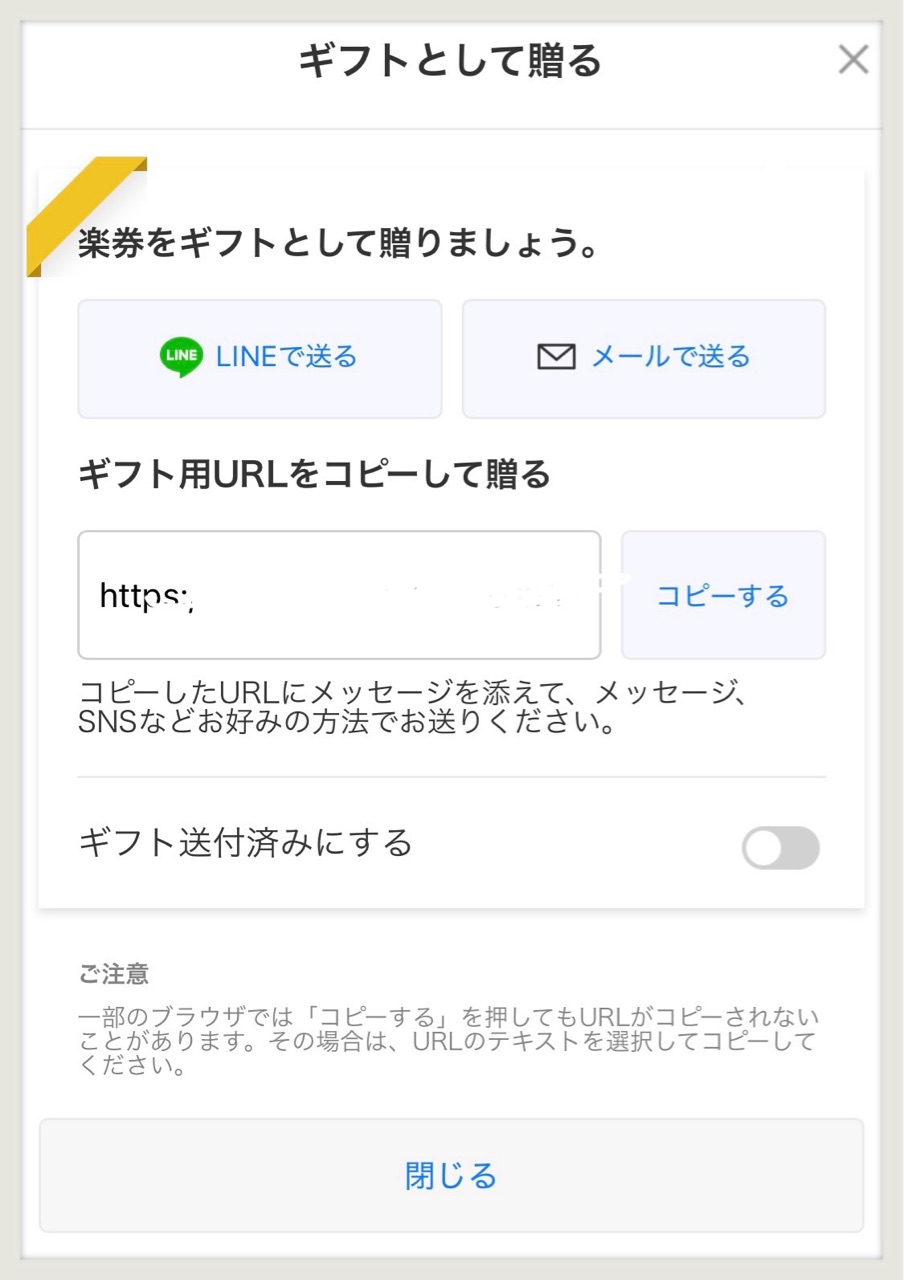Copy the gift URL with コピーする

tap(723, 595)
